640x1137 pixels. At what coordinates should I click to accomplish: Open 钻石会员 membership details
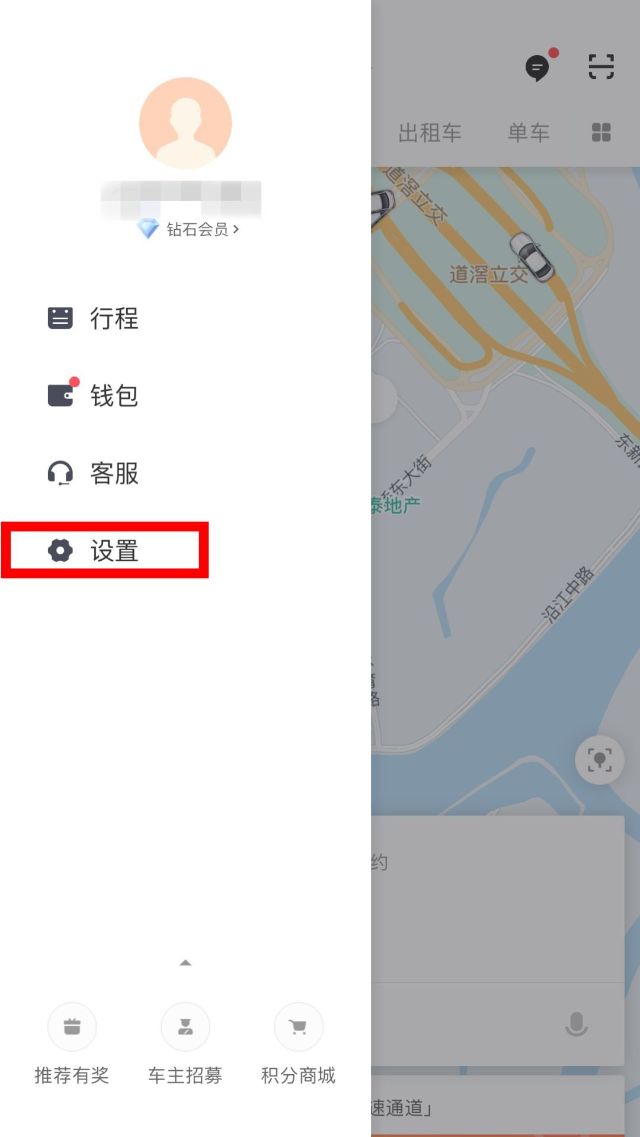pyautogui.click(x=188, y=229)
